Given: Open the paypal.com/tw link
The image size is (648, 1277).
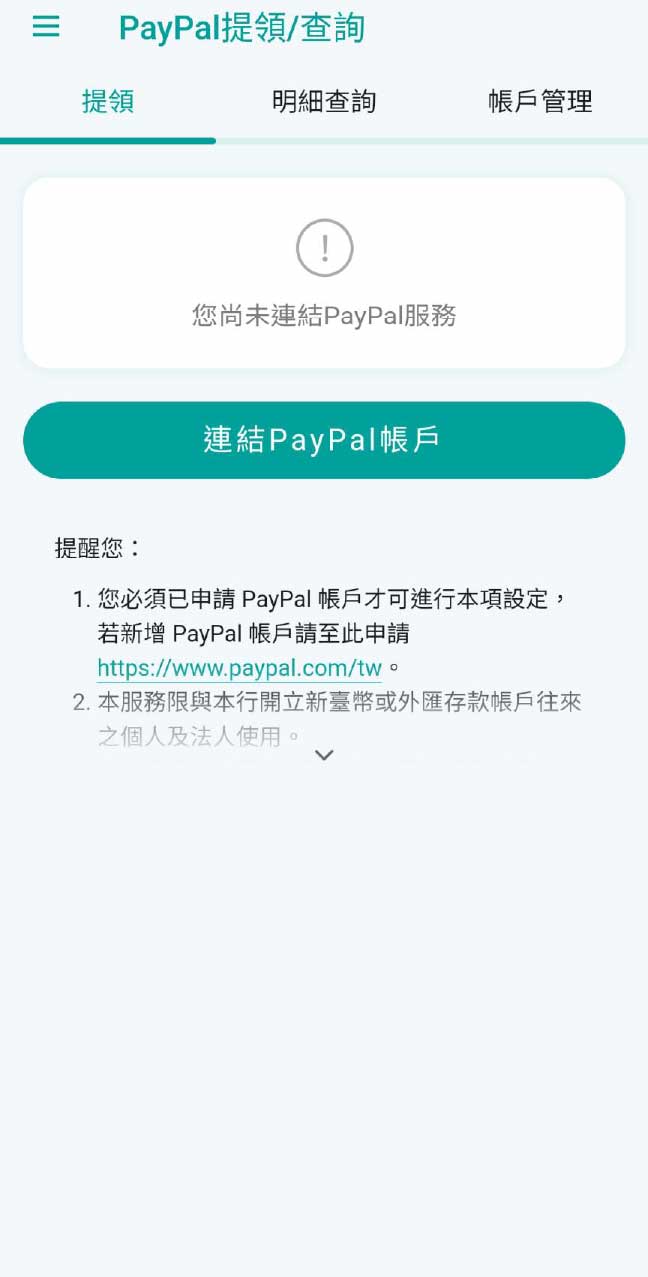Looking at the screenshot, I should point(239,667).
